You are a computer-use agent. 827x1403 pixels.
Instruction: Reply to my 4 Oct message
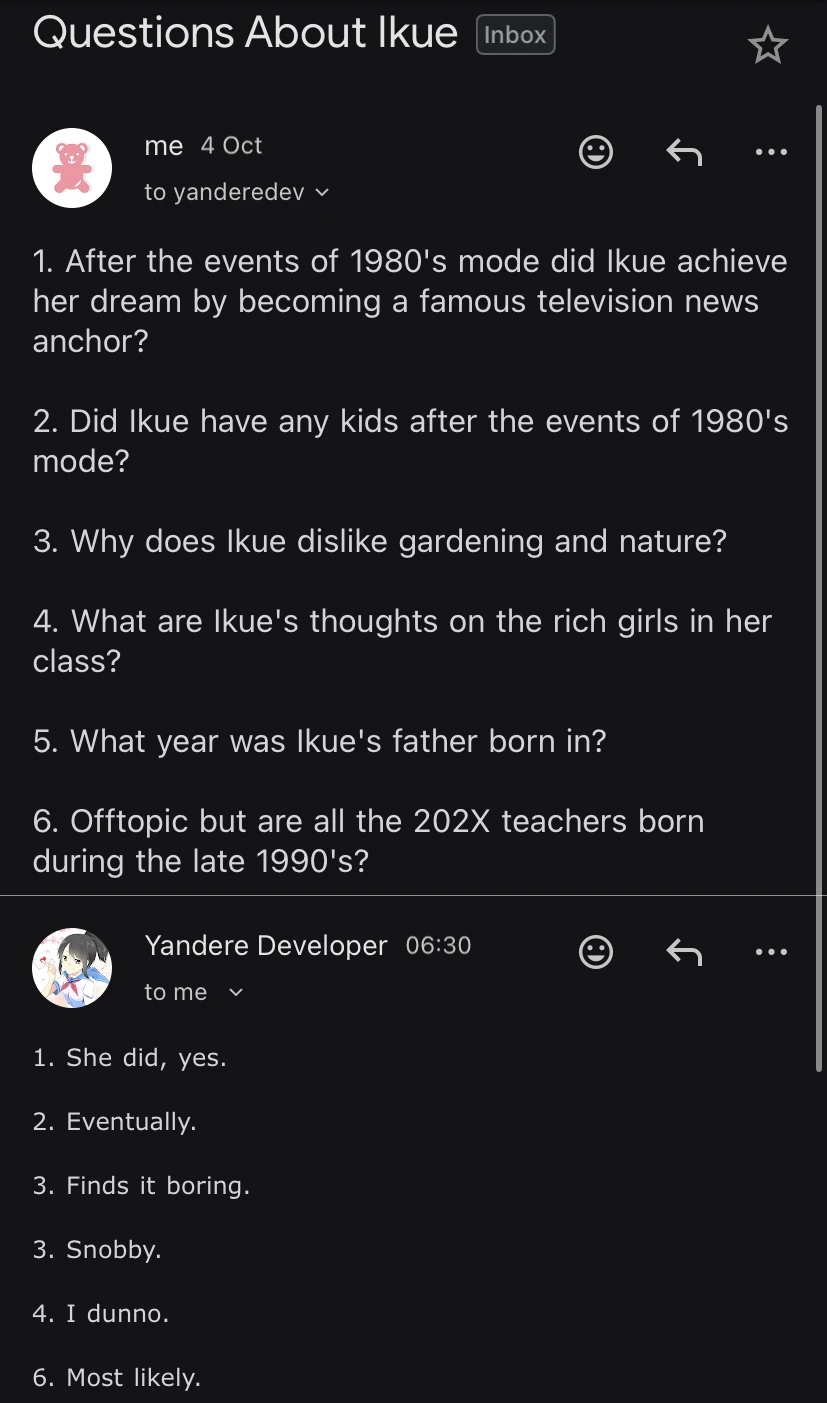point(684,152)
